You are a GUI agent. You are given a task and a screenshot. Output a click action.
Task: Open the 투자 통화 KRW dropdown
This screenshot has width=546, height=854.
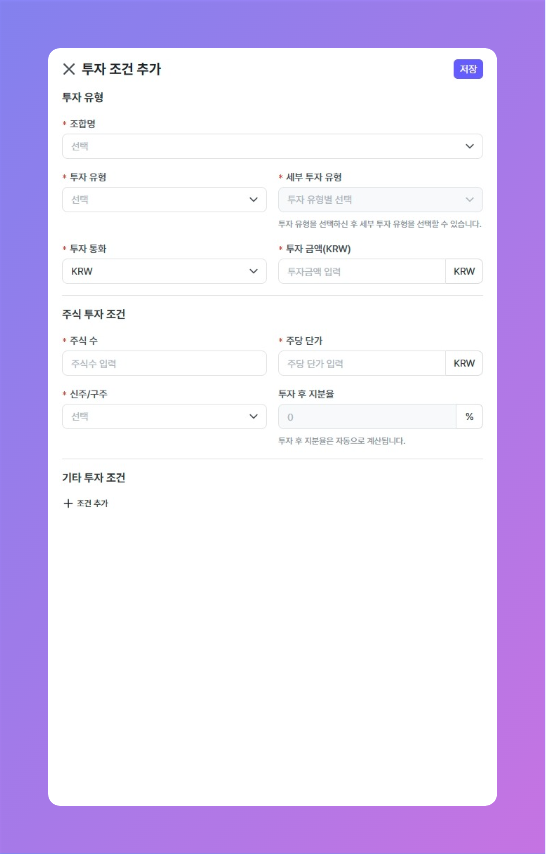coord(165,271)
